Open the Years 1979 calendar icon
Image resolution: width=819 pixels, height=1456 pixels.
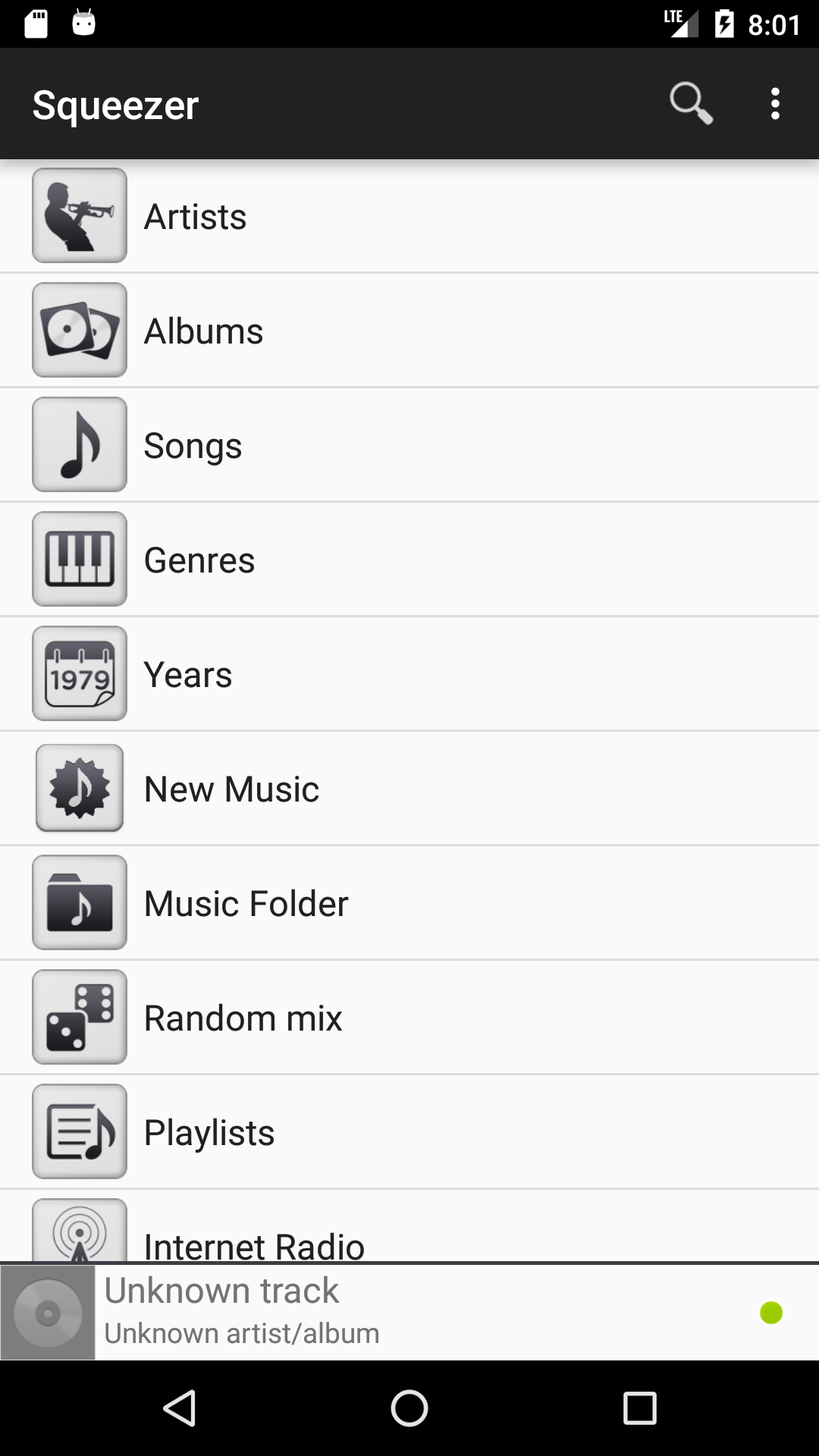coord(79,673)
